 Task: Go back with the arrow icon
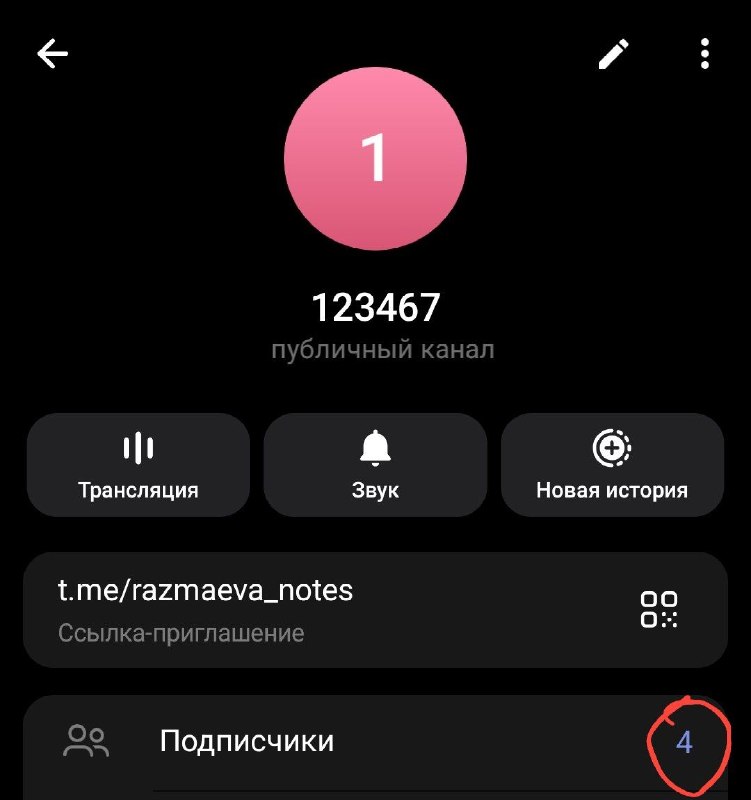point(53,53)
